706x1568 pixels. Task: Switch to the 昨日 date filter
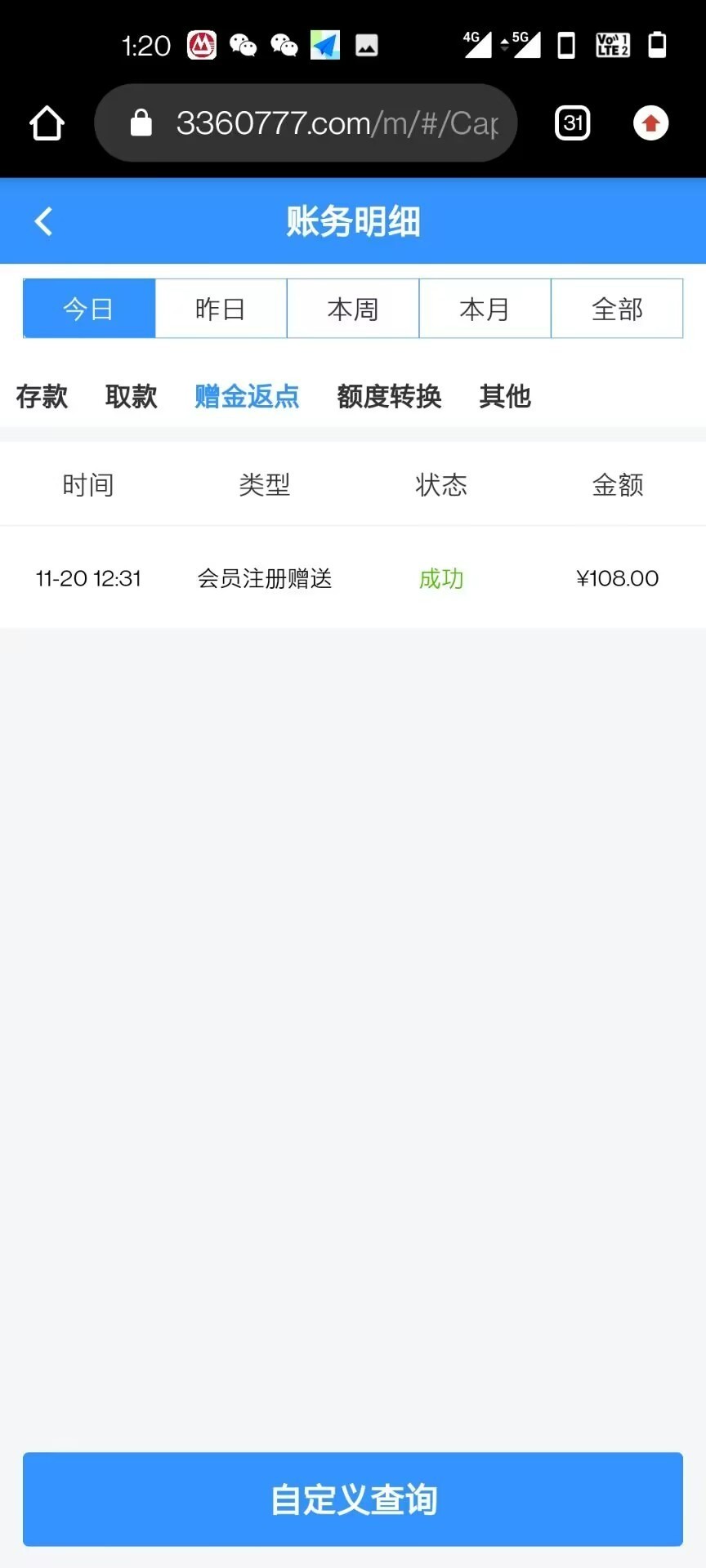point(221,309)
